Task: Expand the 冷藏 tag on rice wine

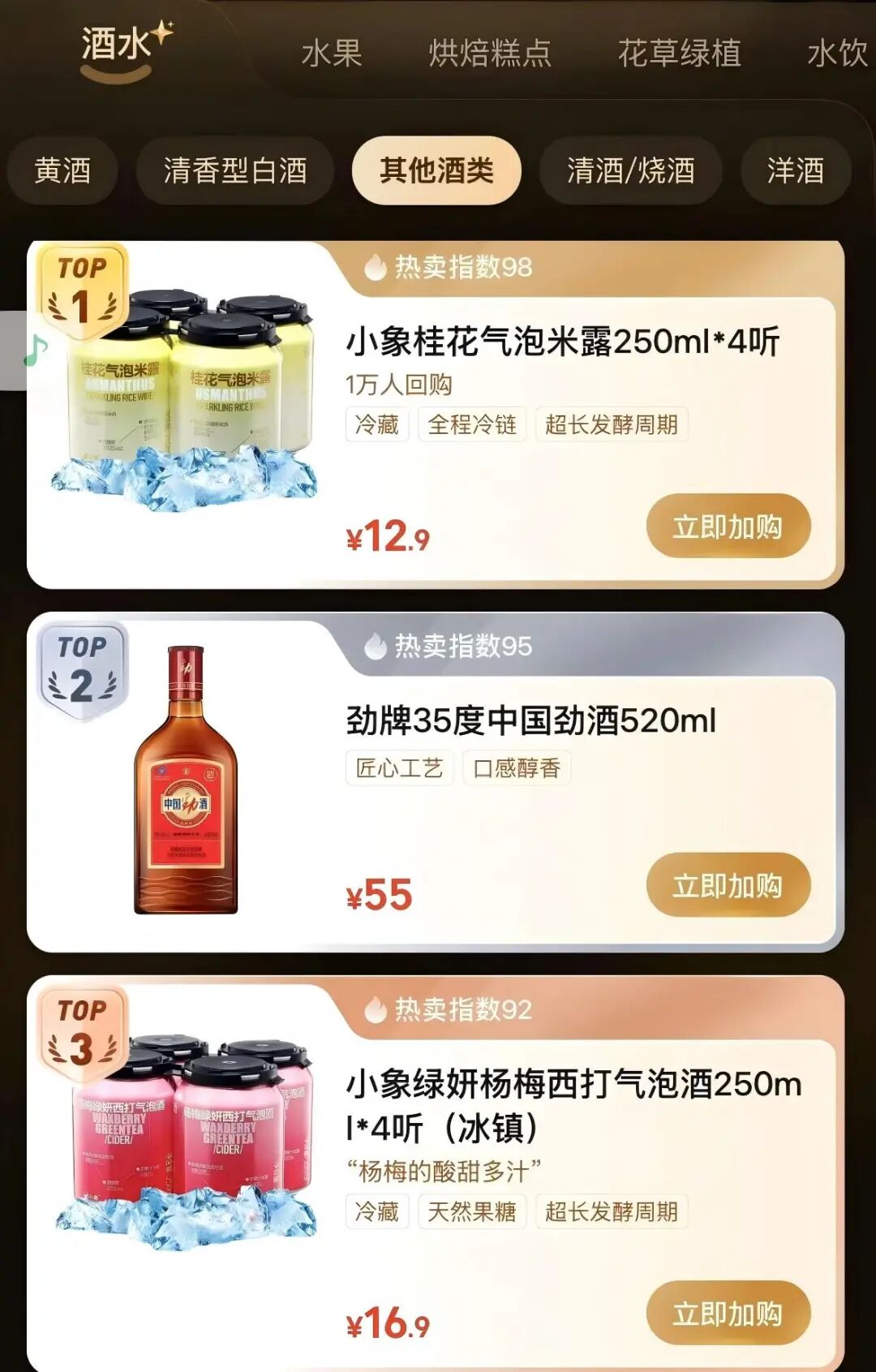Action: (376, 424)
